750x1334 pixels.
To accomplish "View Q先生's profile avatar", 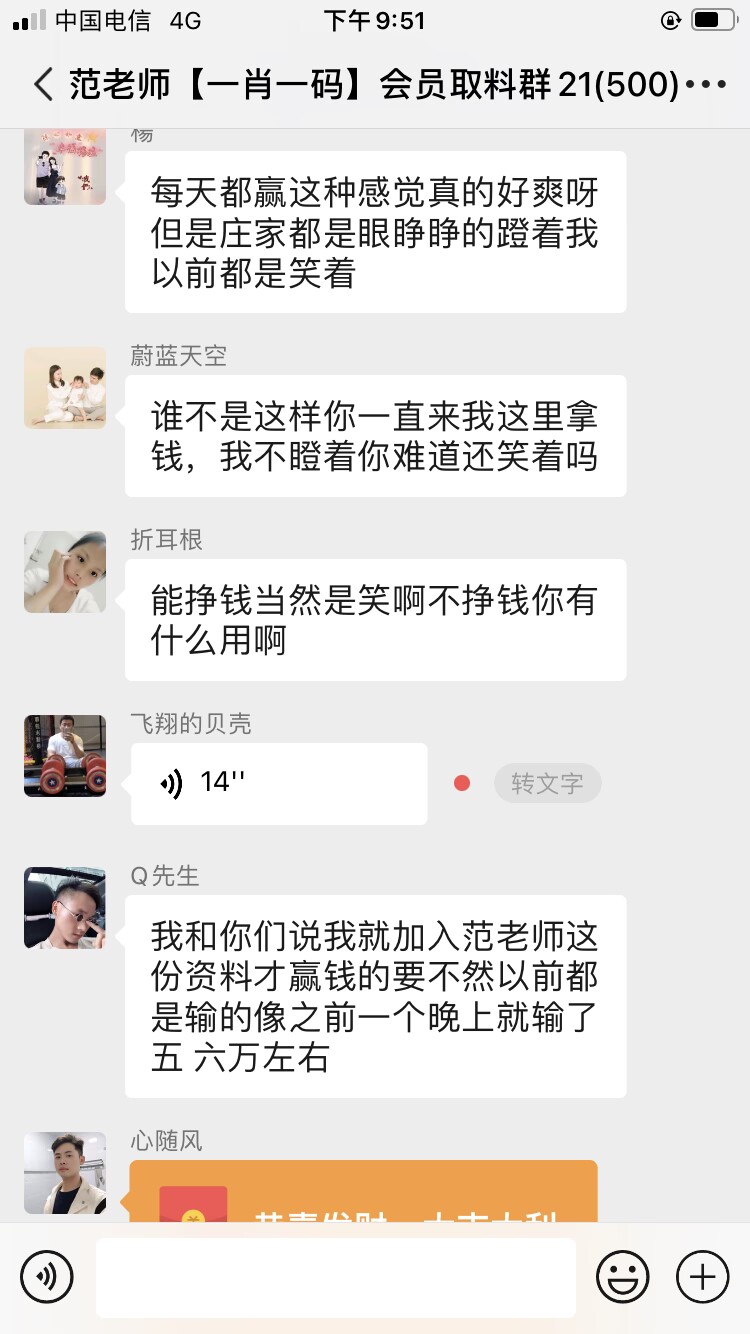I will 65,908.
